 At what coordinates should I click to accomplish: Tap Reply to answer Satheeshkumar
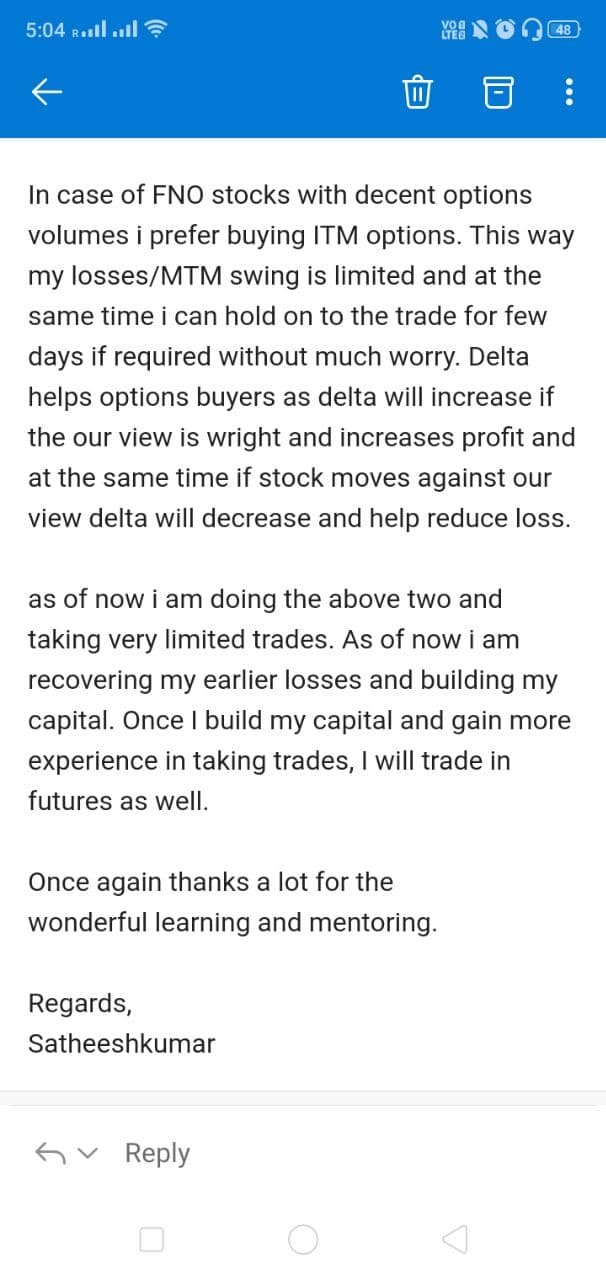coord(157,1153)
